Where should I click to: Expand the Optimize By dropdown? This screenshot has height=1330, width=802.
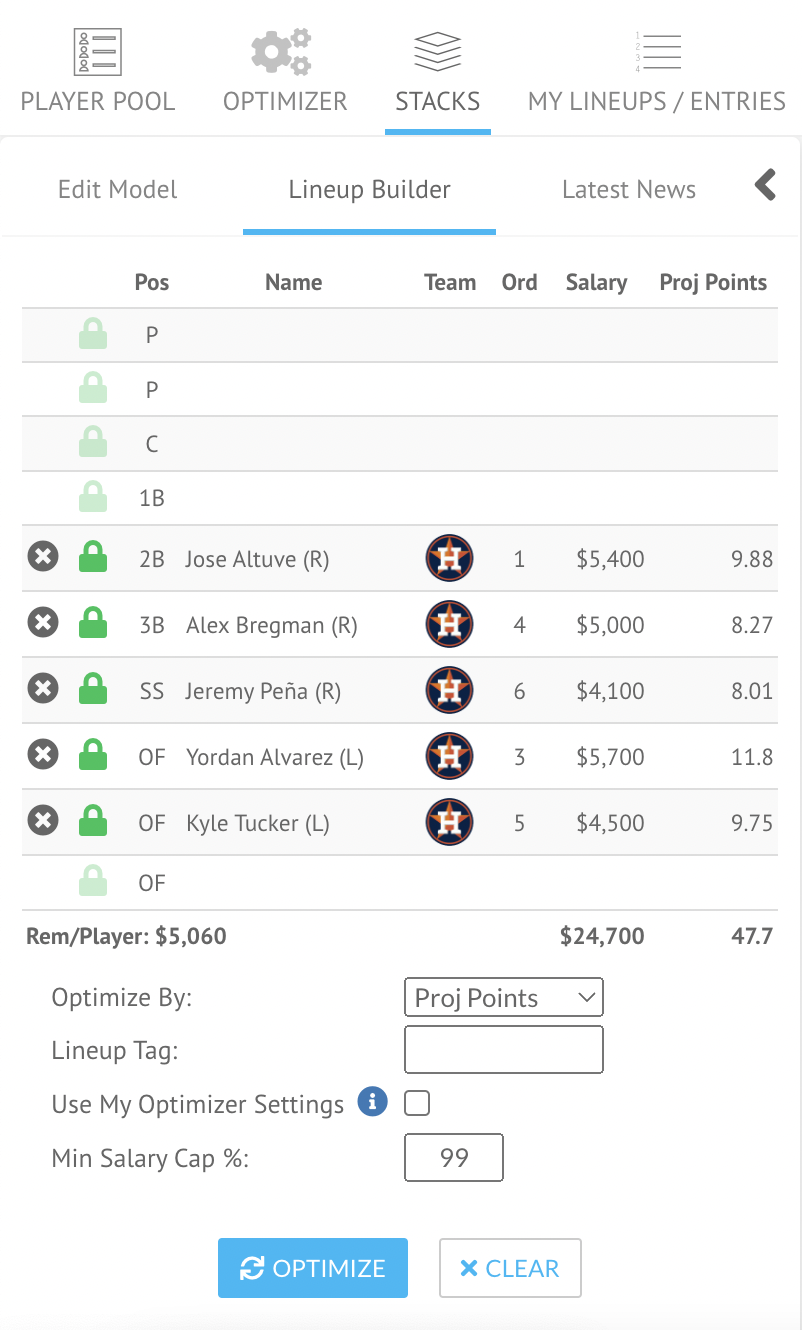pyautogui.click(x=504, y=997)
